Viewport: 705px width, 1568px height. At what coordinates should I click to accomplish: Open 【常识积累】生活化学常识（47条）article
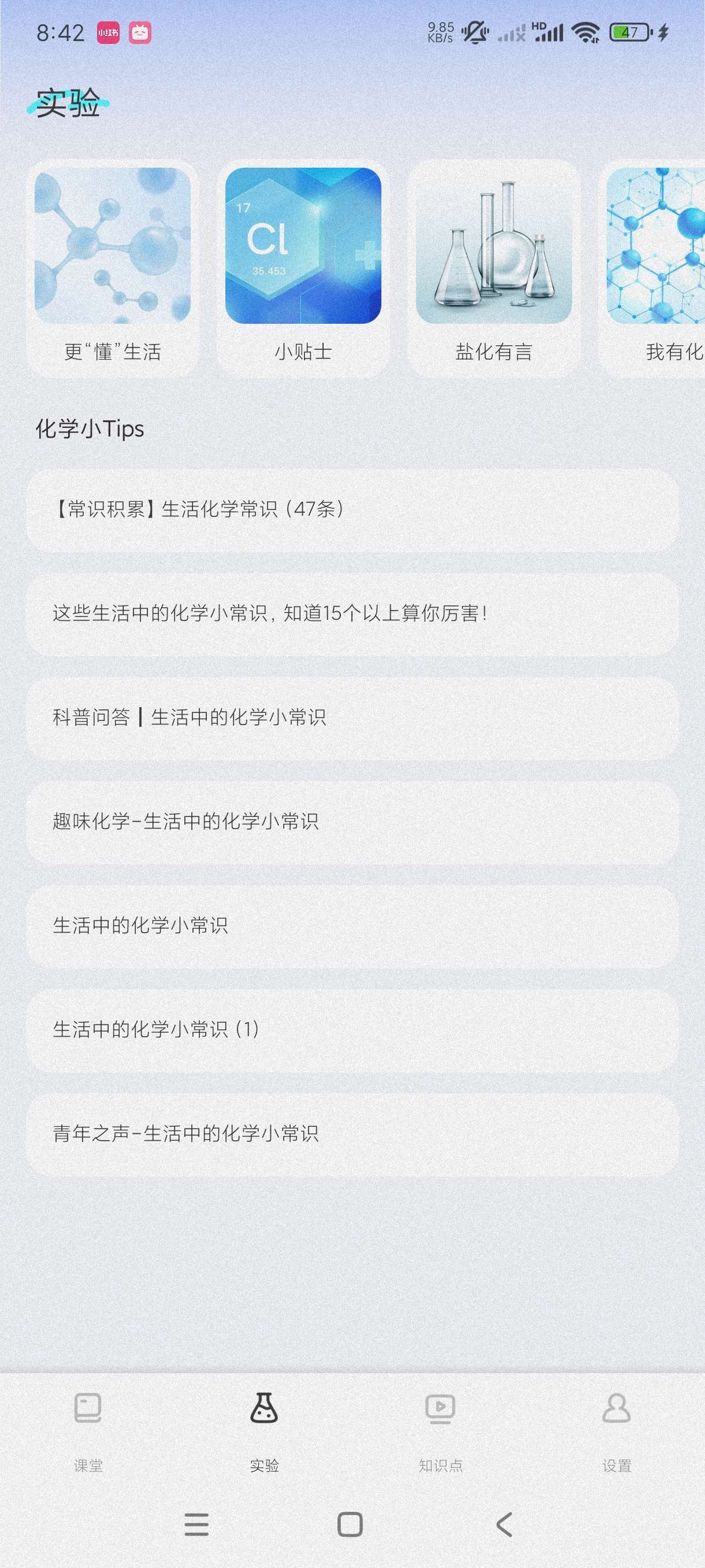pos(352,509)
